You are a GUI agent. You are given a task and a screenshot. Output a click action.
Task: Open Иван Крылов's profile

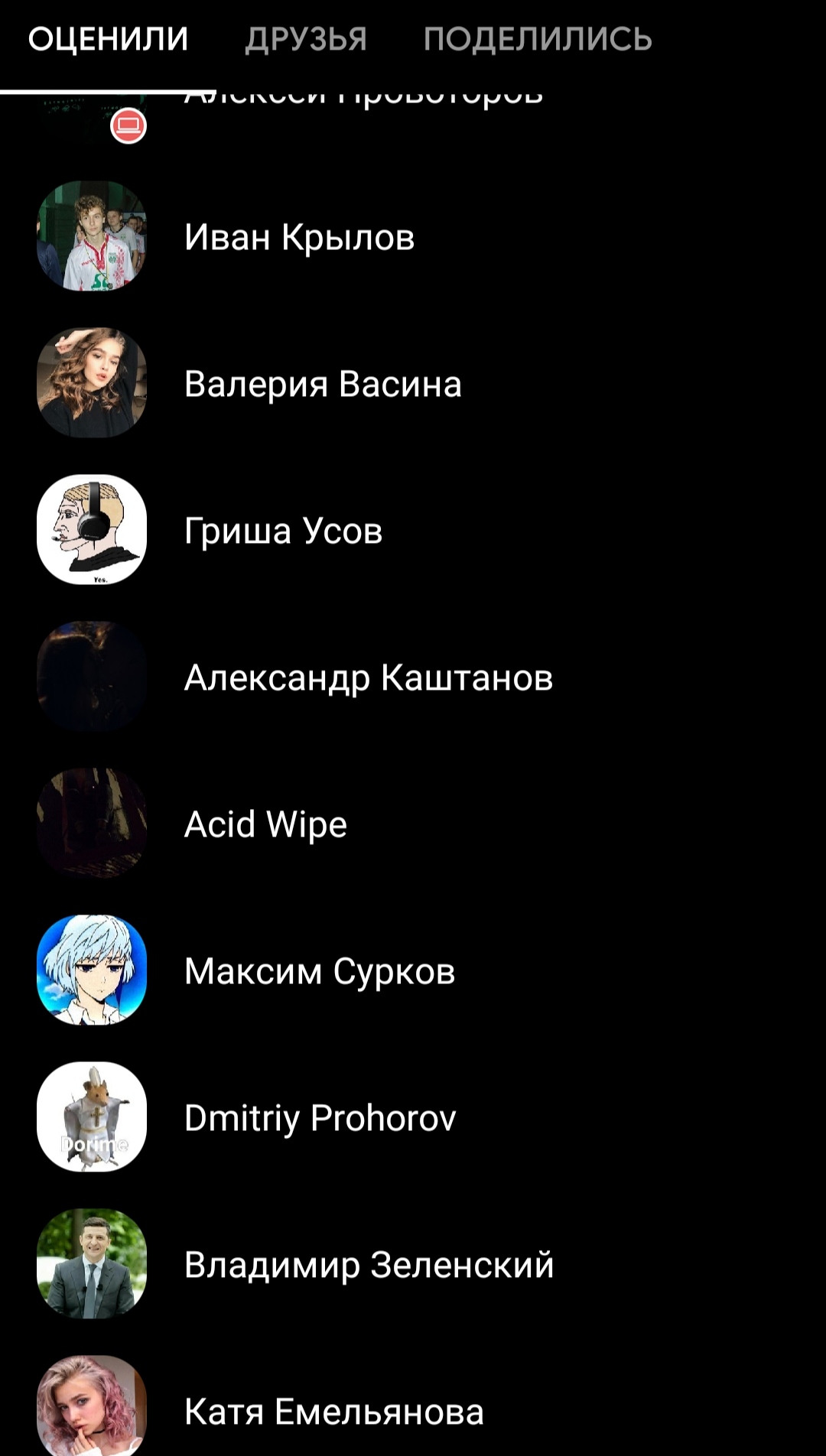pyautogui.click(x=299, y=237)
